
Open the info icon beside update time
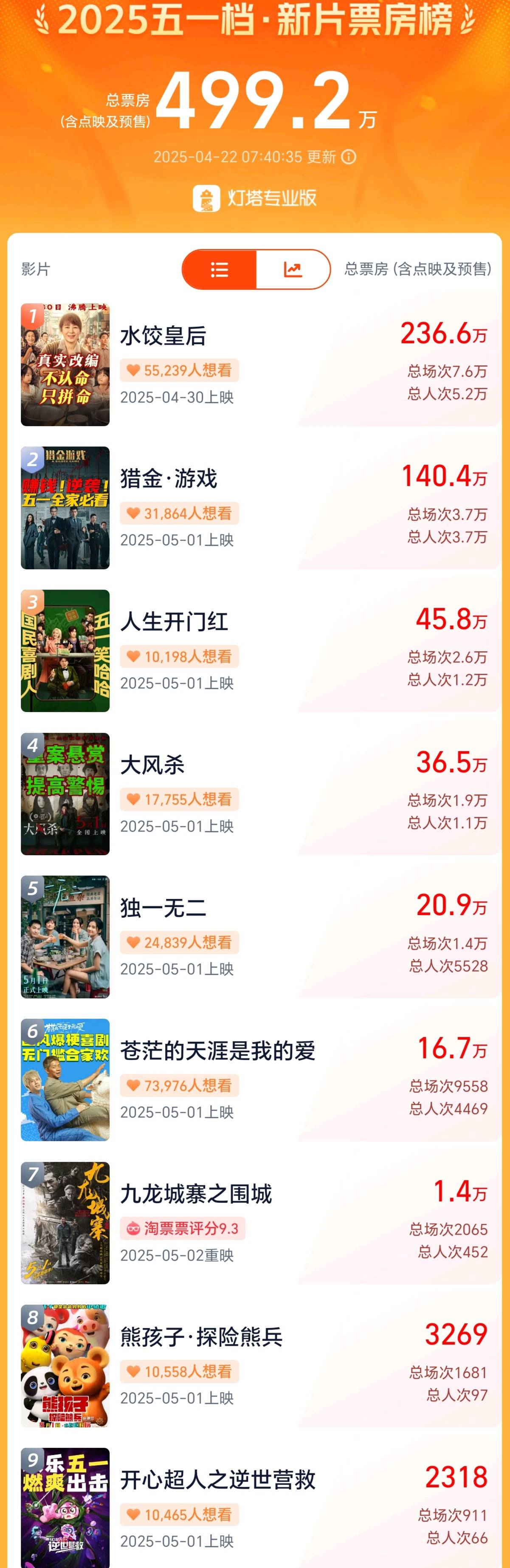point(349,157)
